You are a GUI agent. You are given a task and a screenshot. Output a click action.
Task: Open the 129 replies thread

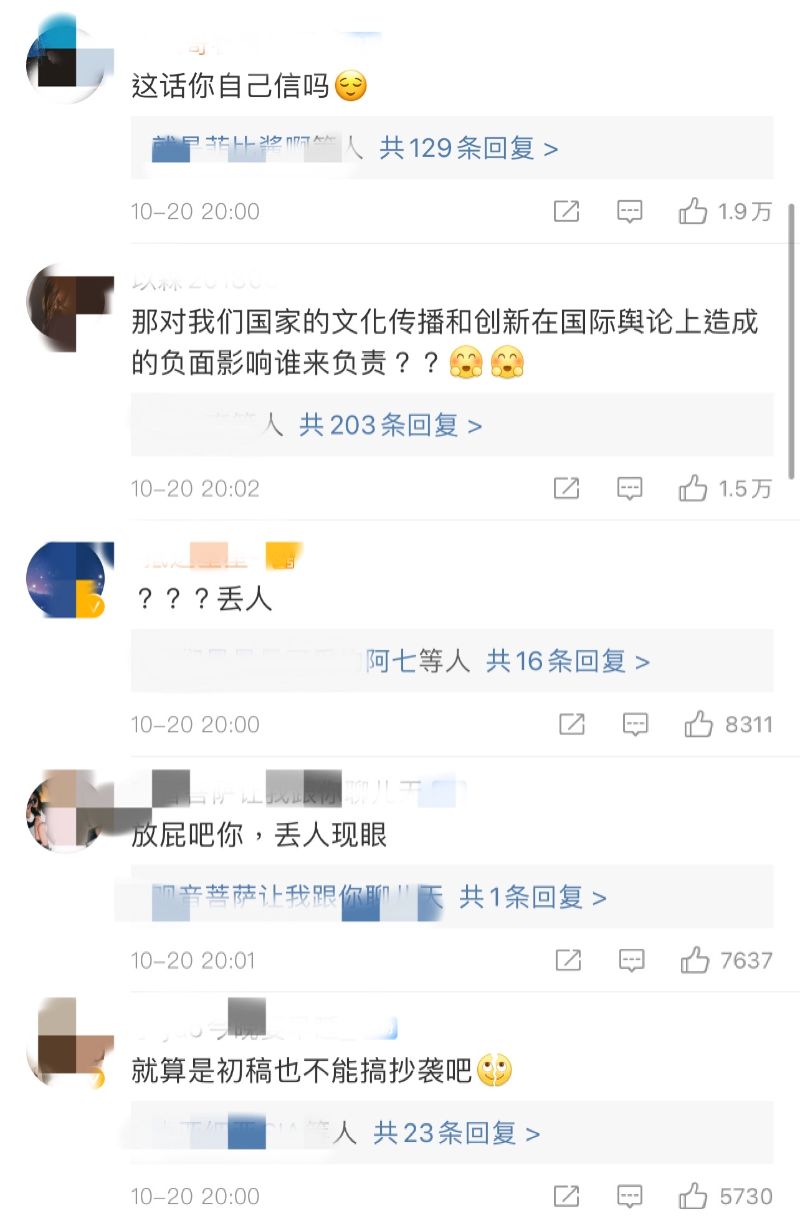(x=468, y=149)
